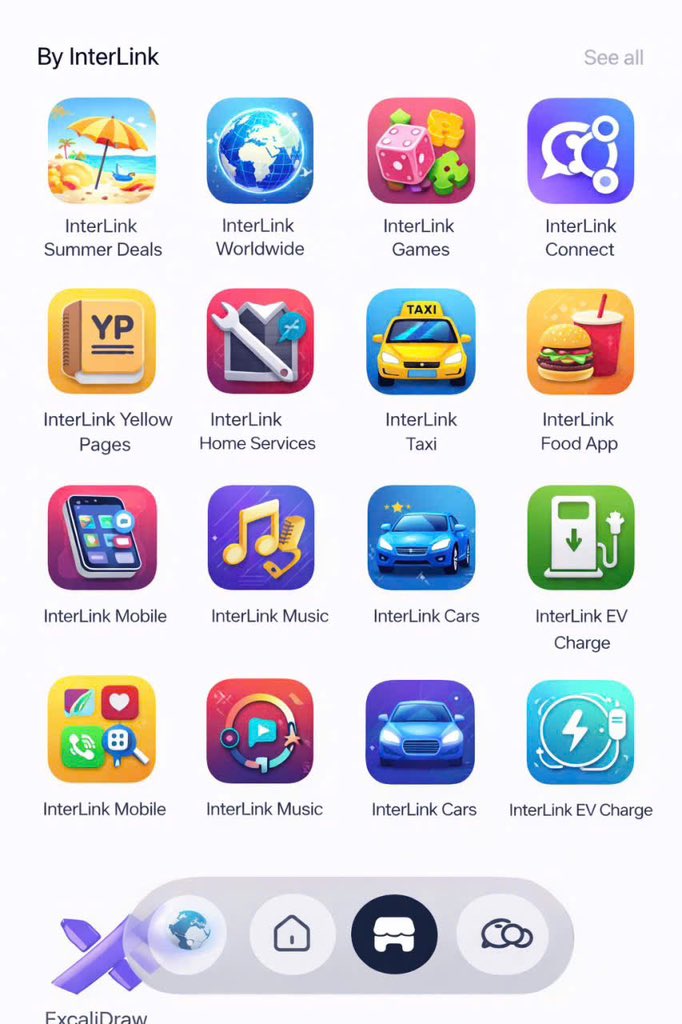Open InterLink Music with circular play icon
Screen dimensions: 682x1024
tap(260, 731)
